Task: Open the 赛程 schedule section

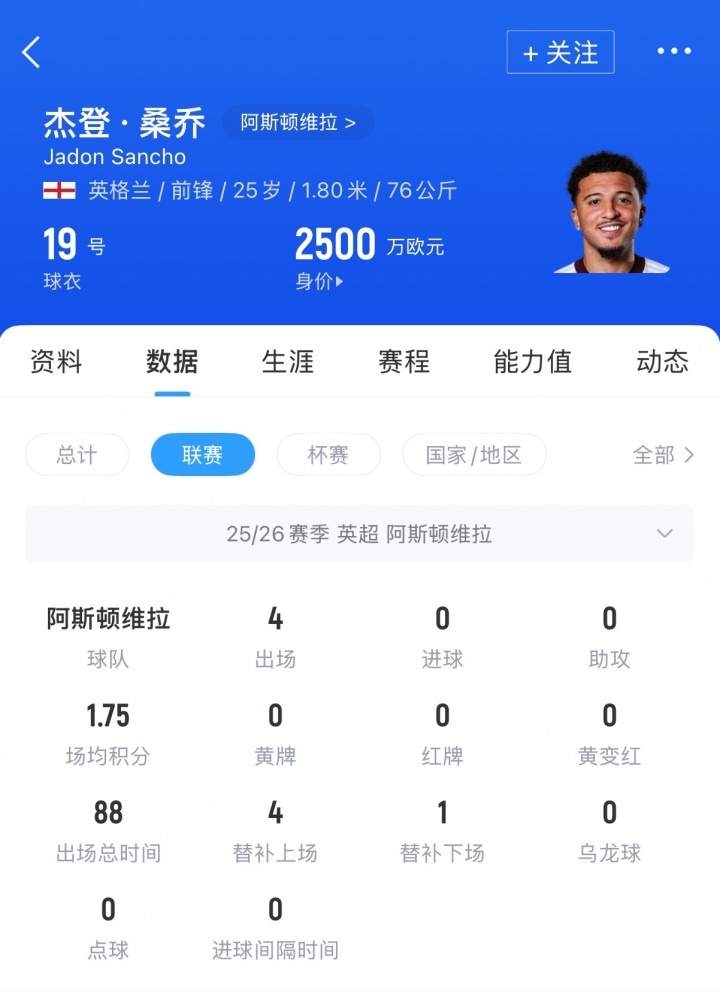Action: (402, 362)
